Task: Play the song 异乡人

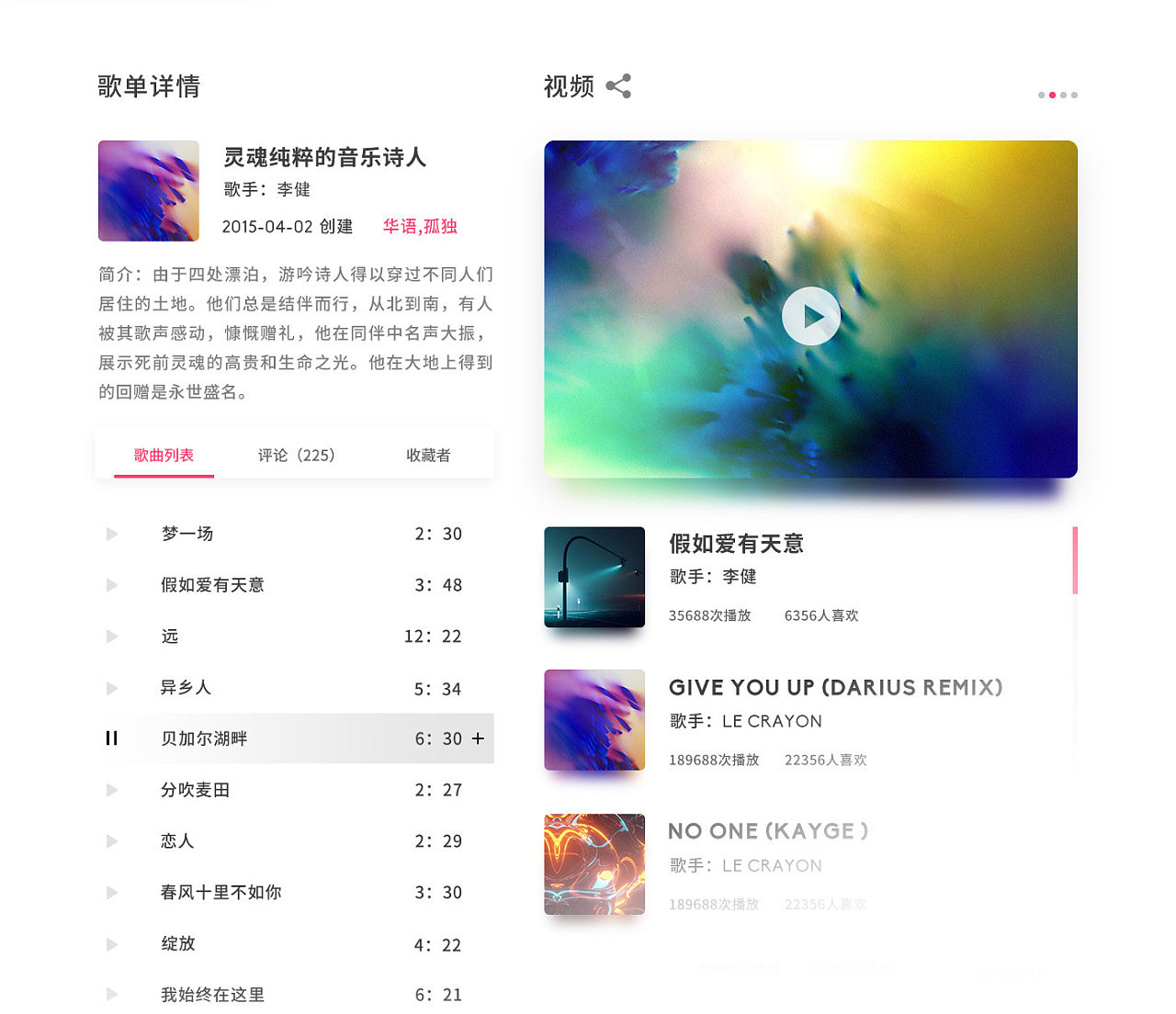Action: pyautogui.click(x=112, y=688)
